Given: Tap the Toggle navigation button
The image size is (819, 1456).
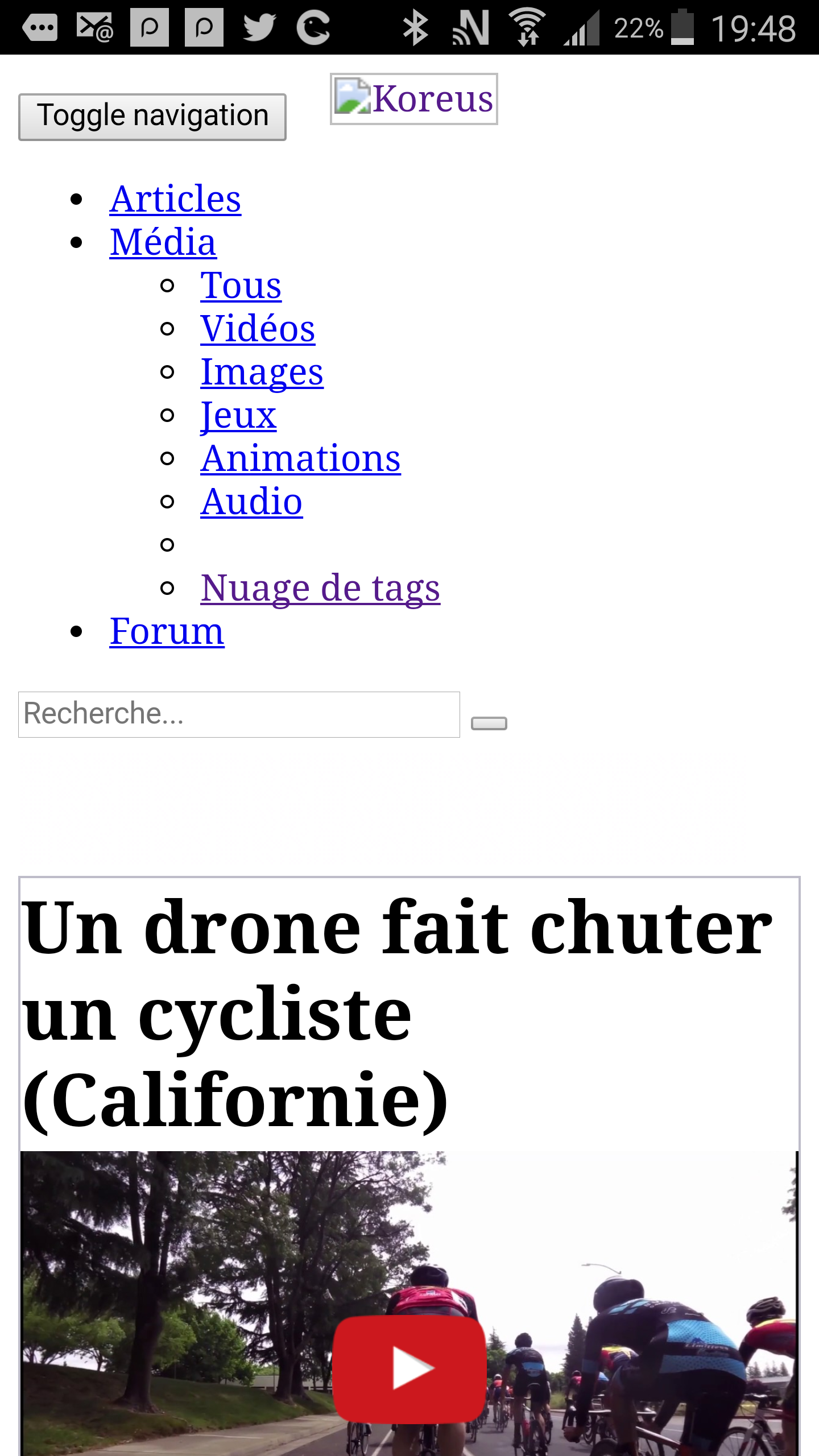Looking at the screenshot, I should [152, 117].
